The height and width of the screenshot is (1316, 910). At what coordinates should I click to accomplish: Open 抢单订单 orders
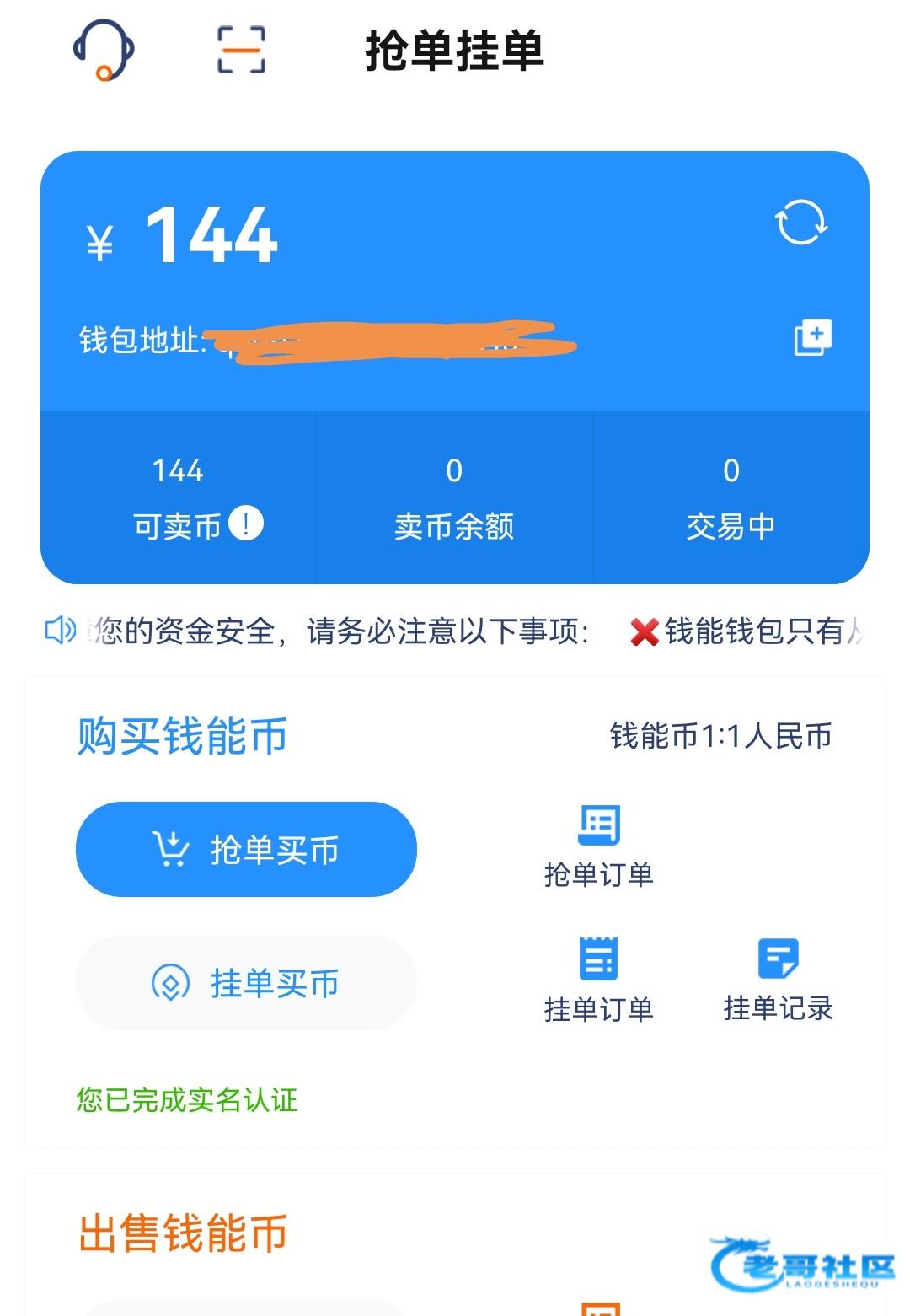[599, 846]
